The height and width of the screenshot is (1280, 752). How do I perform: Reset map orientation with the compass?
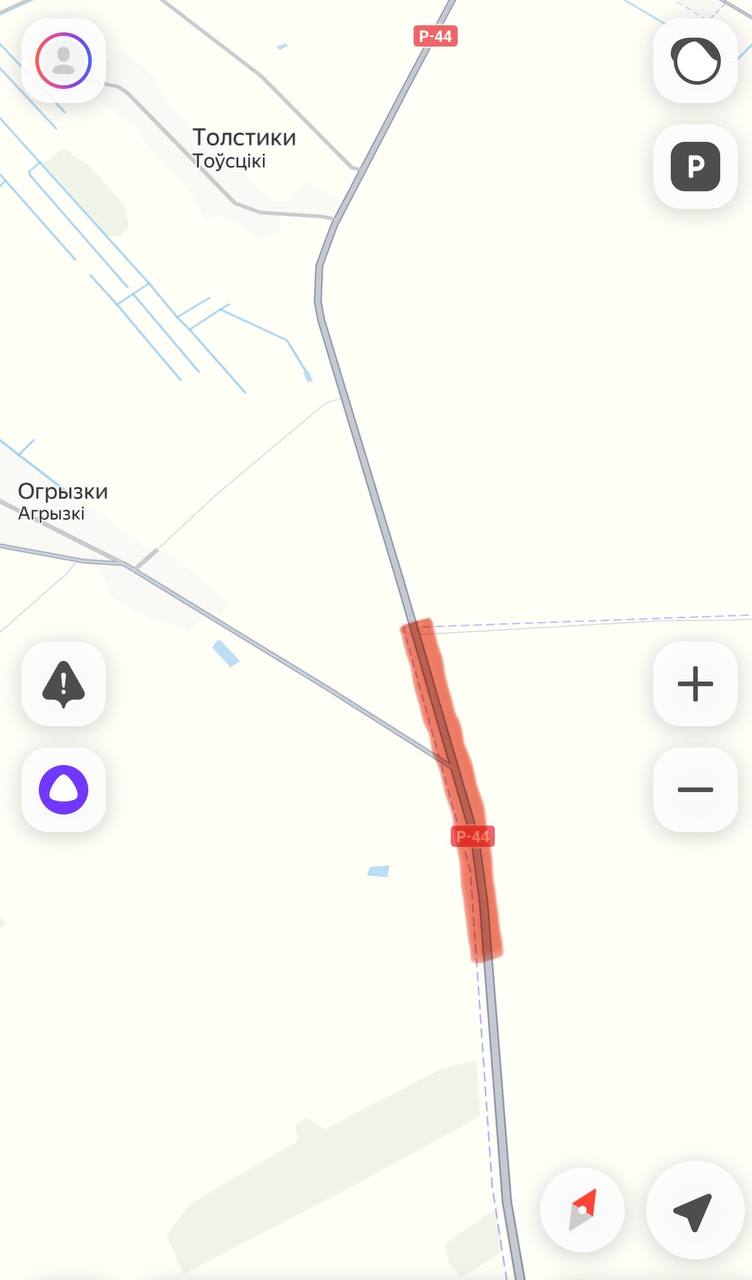[582, 1210]
